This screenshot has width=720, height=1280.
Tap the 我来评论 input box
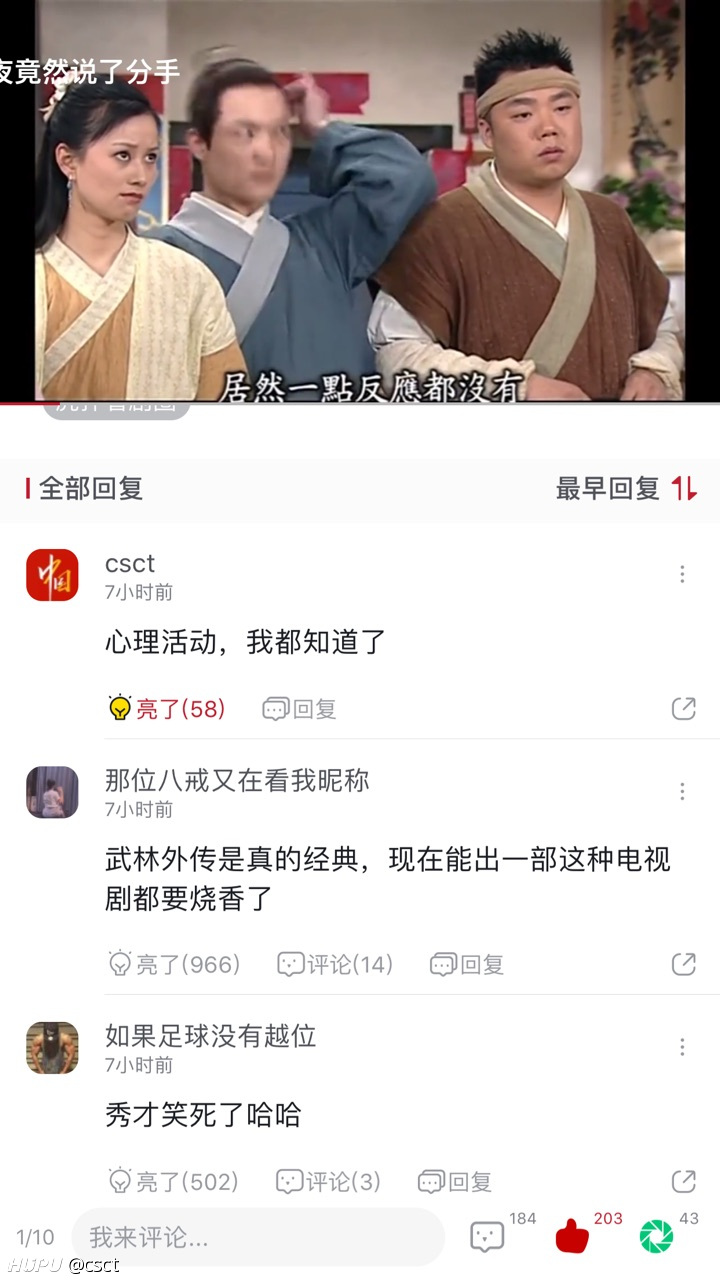pos(258,1237)
